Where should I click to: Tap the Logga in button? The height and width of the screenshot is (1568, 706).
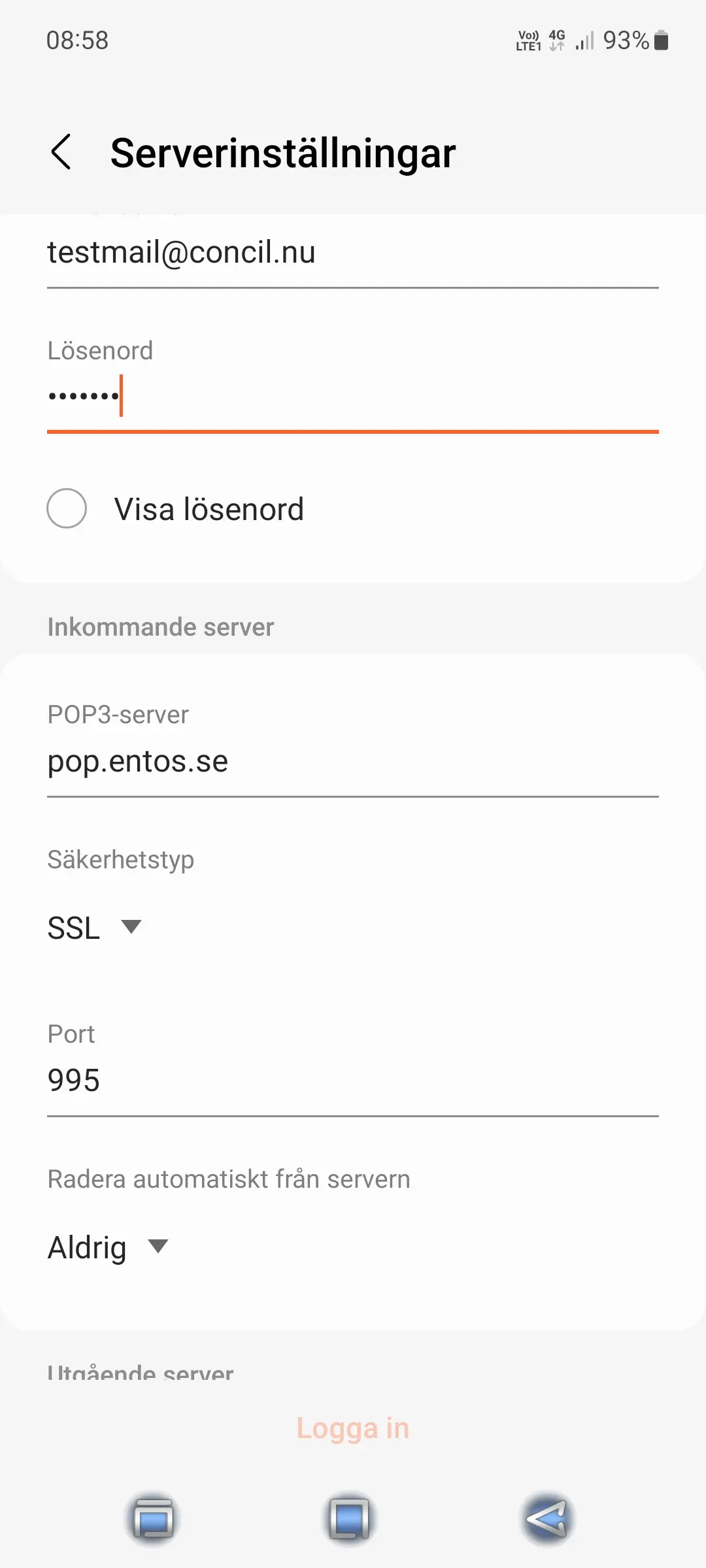coord(353,1428)
